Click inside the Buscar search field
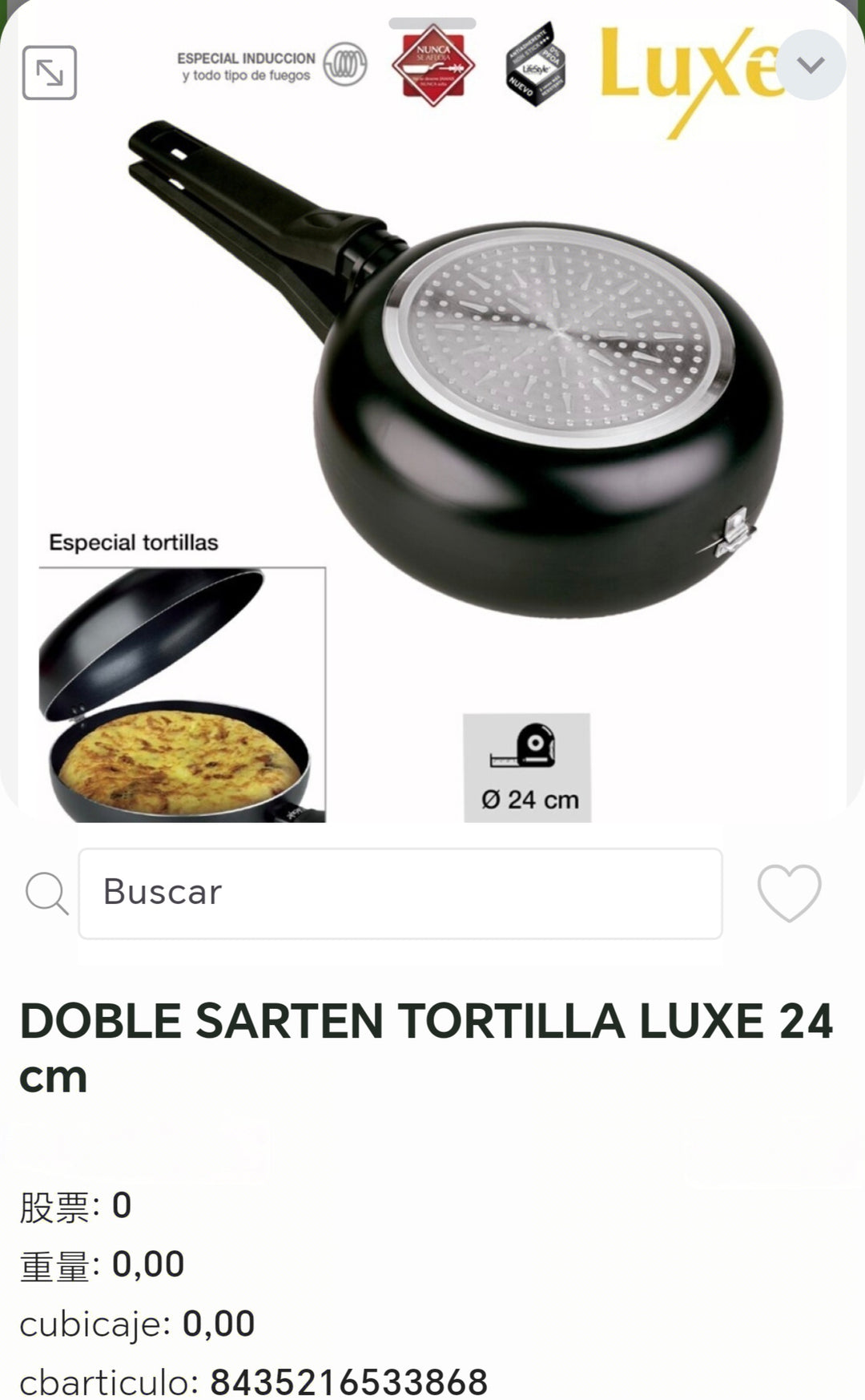 400,892
